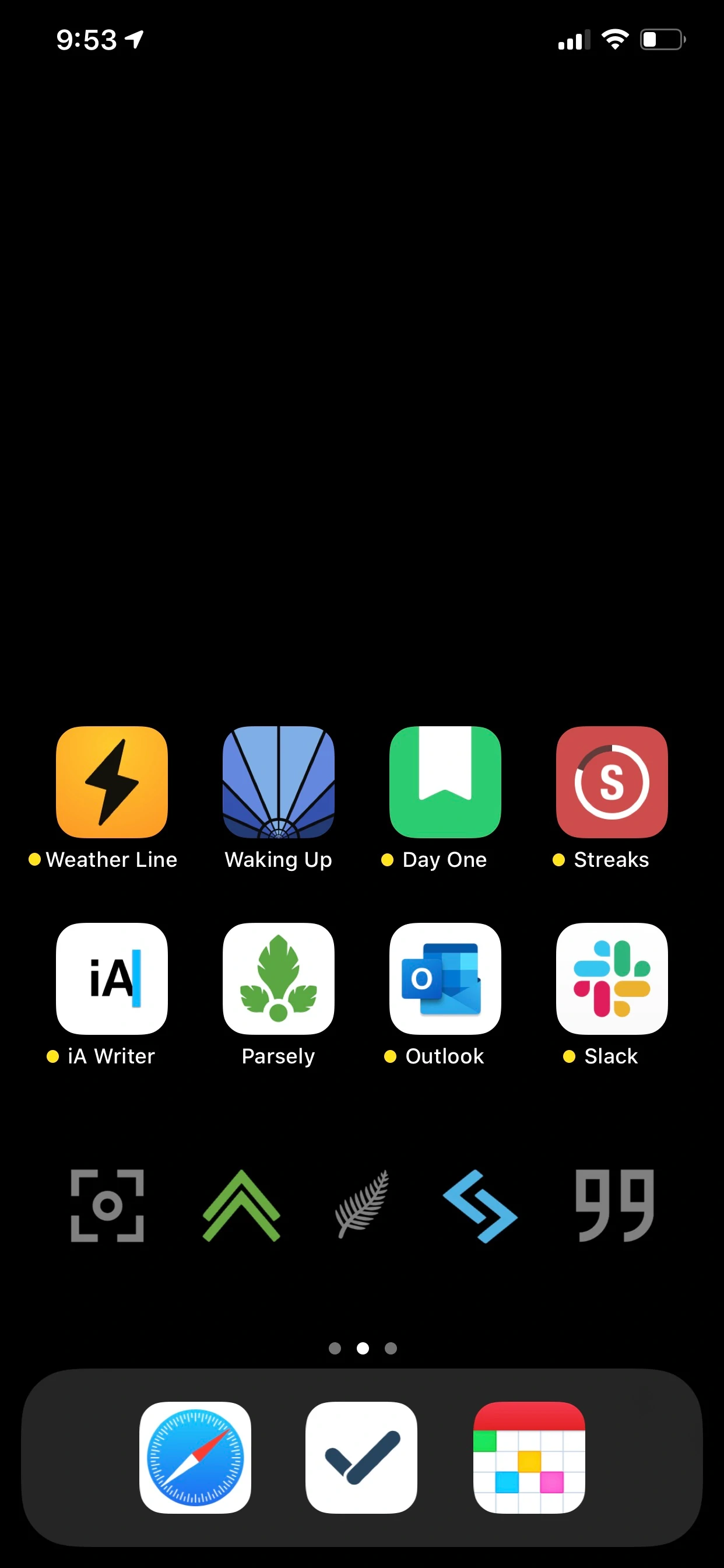Open the checkmark tasks app in dock
The image size is (724, 1568).
click(361, 1457)
